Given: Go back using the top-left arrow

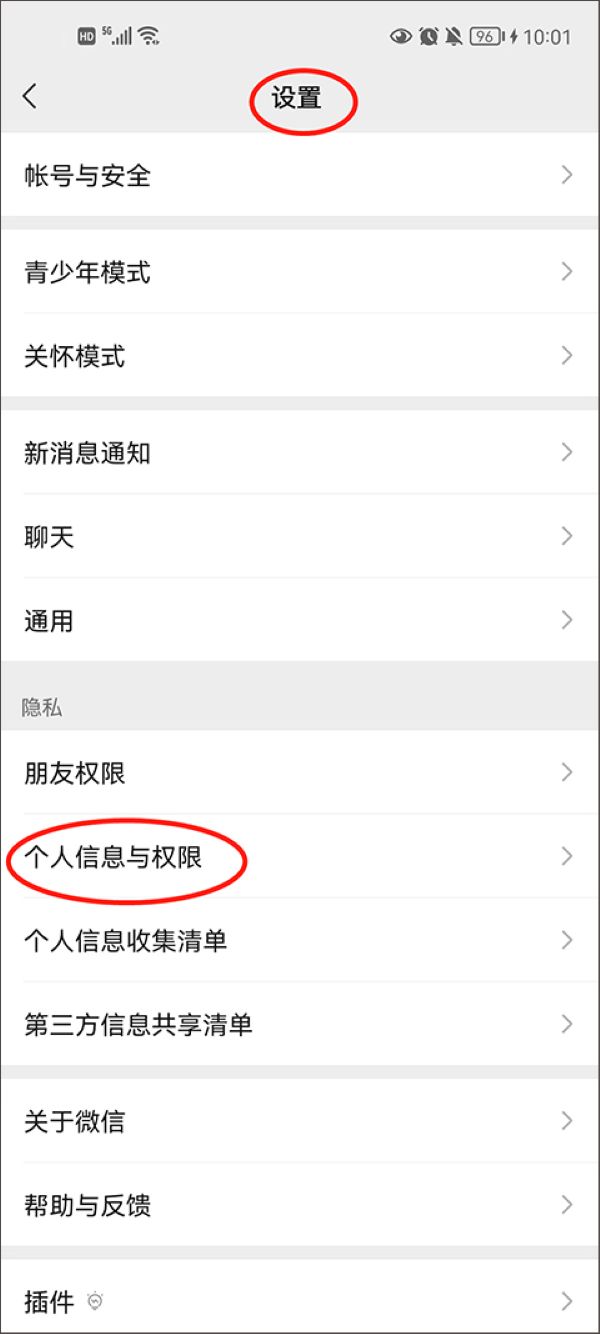Looking at the screenshot, I should click(30, 96).
